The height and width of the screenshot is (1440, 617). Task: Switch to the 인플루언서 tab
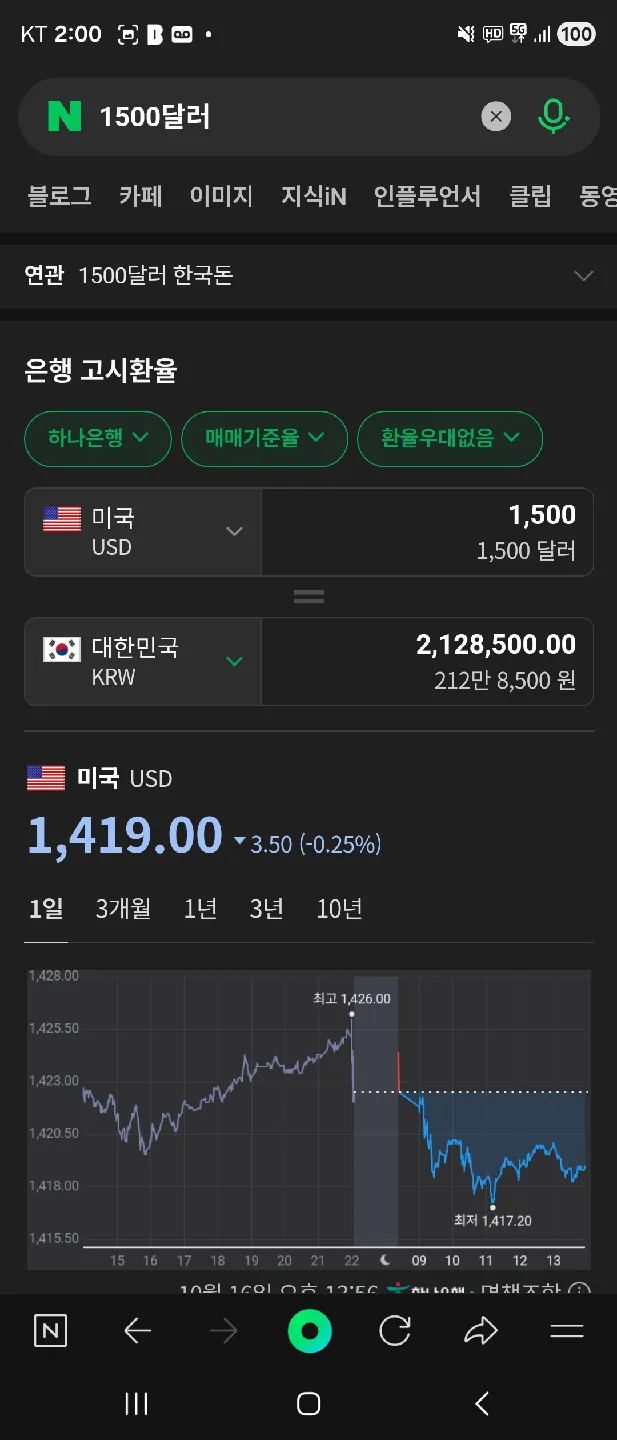pos(427,196)
